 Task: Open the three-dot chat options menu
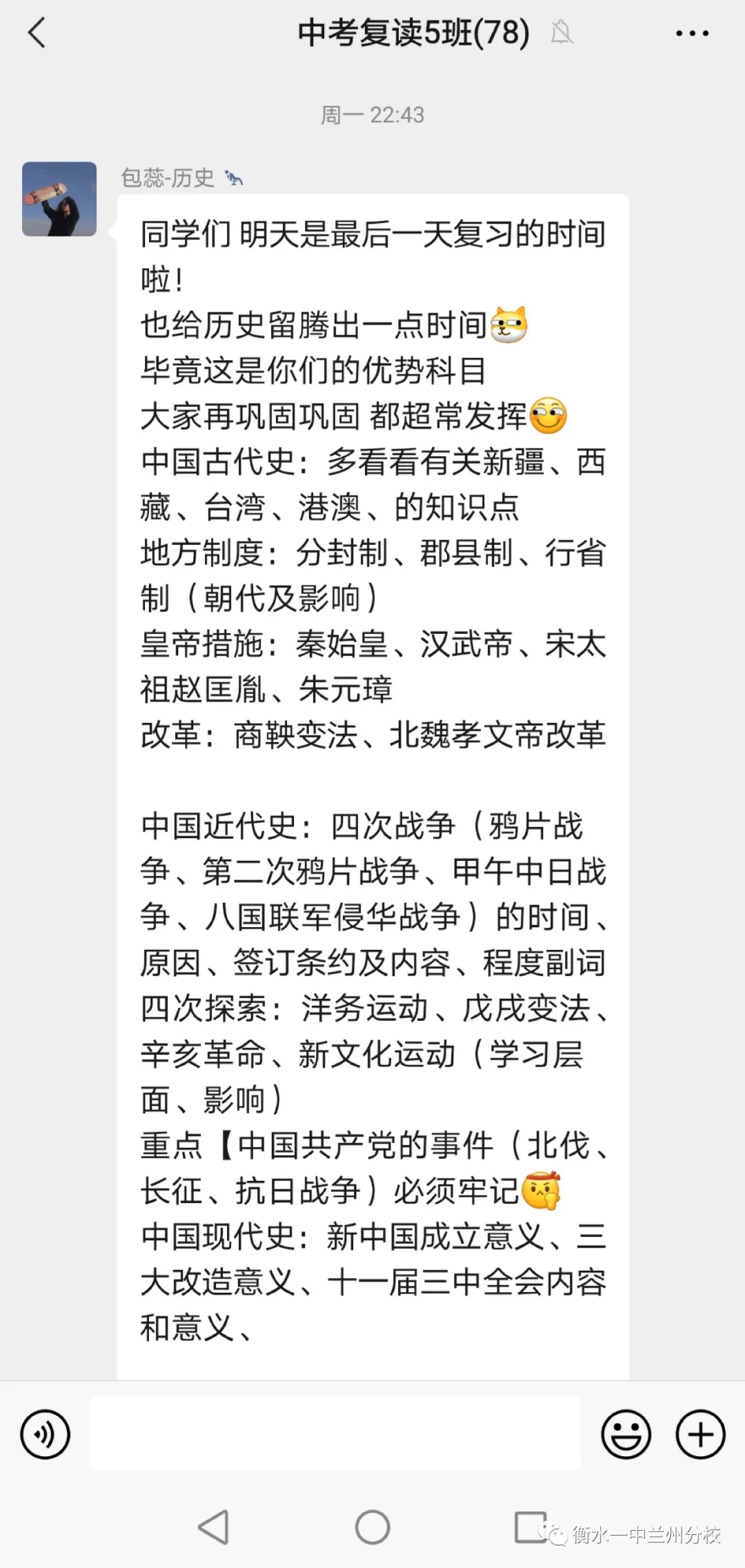(692, 33)
